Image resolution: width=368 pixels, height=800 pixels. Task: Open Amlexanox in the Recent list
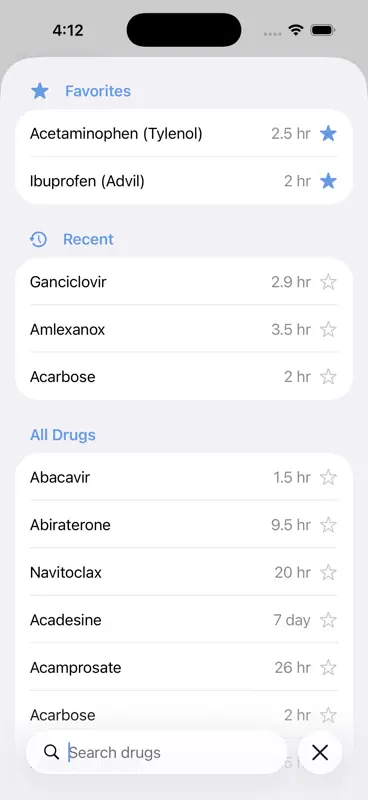(x=184, y=329)
